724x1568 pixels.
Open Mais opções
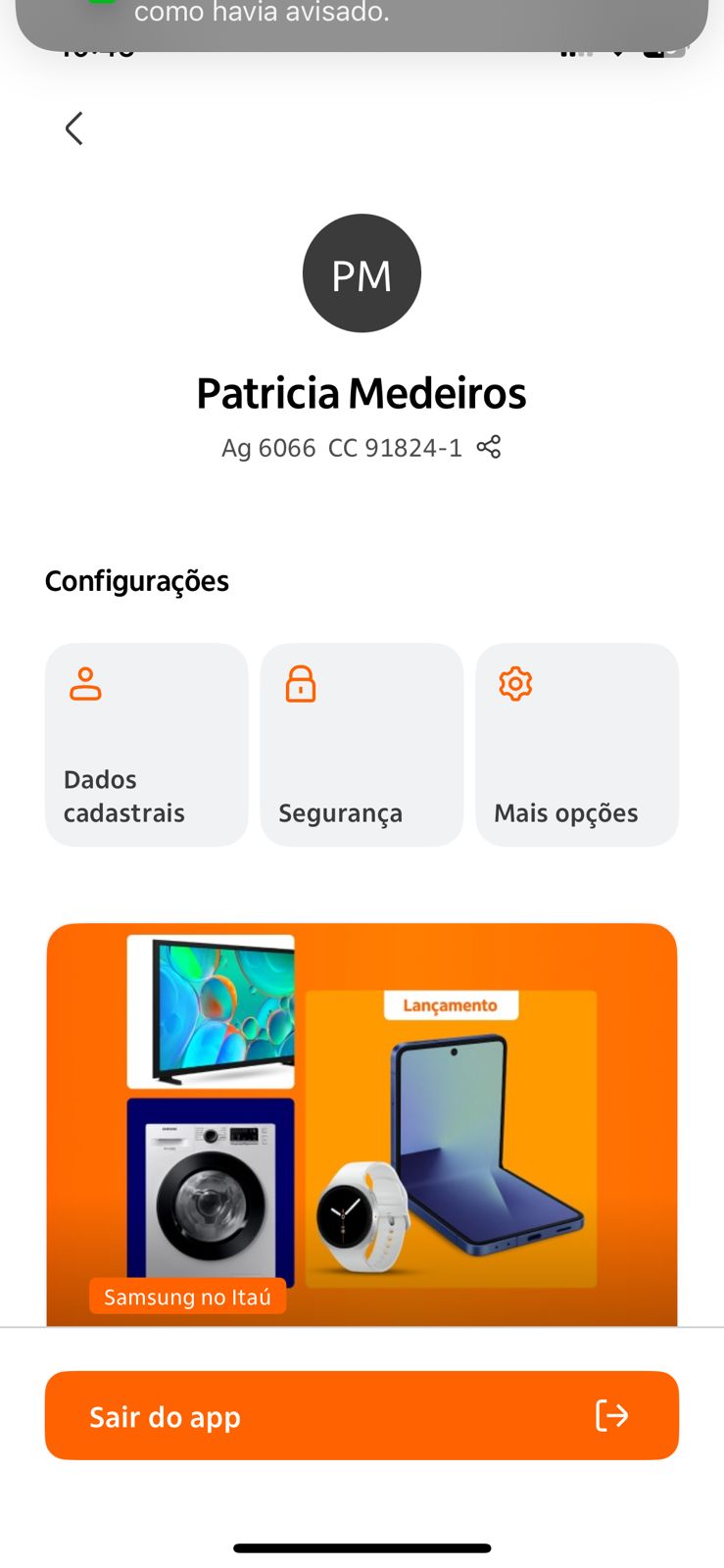pyautogui.click(x=576, y=745)
